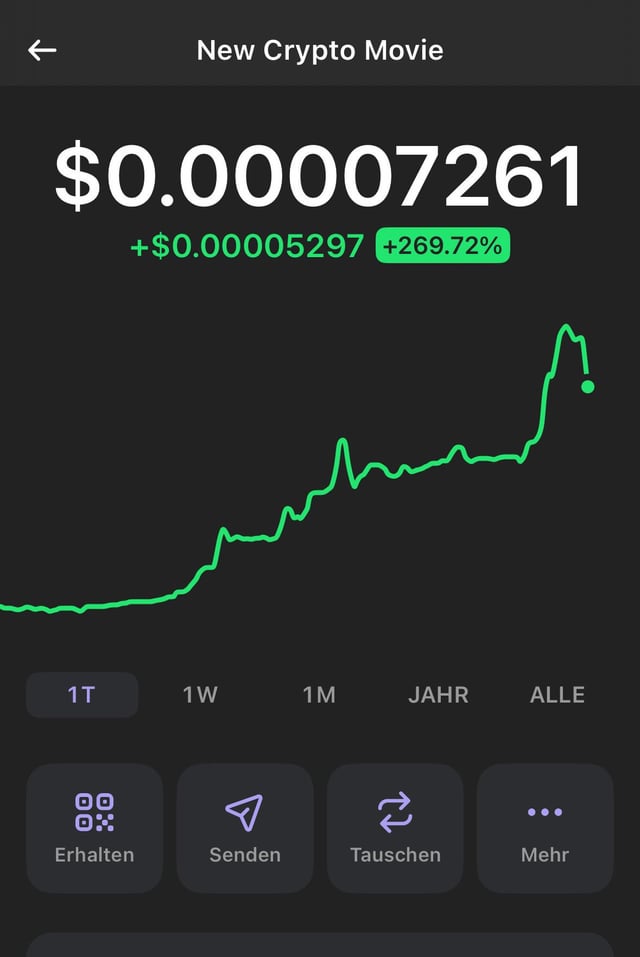Open the Mehr options
The image size is (640, 957).
[545, 827]
